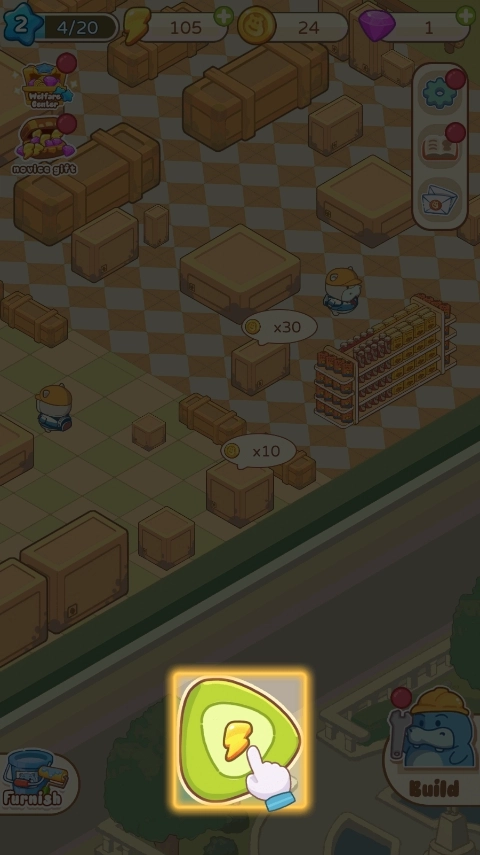The image size is (480, 855).
Task: Open the Furnish menu
Action: (x=38, y=781)
